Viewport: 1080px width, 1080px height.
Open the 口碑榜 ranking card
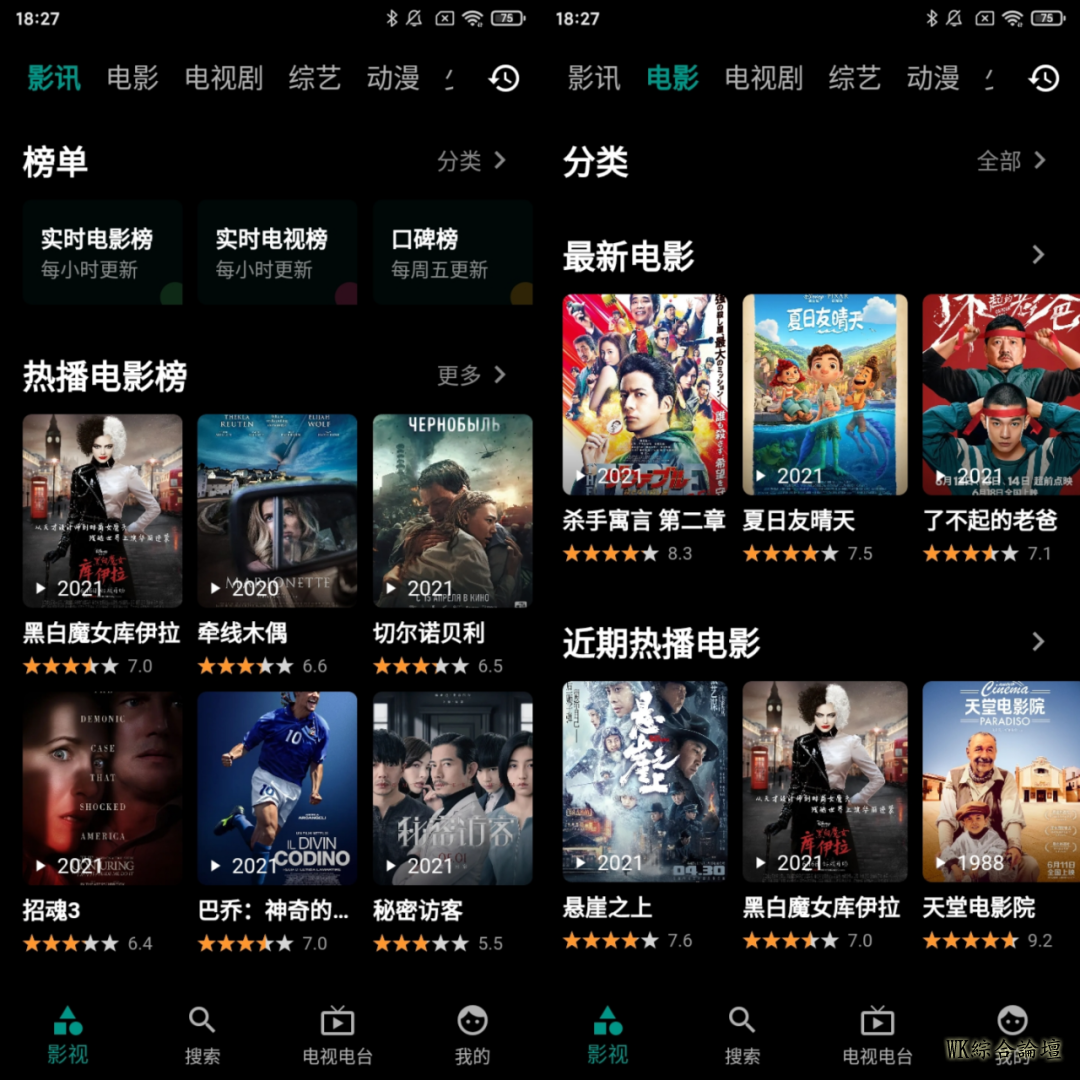pos(452,253)
